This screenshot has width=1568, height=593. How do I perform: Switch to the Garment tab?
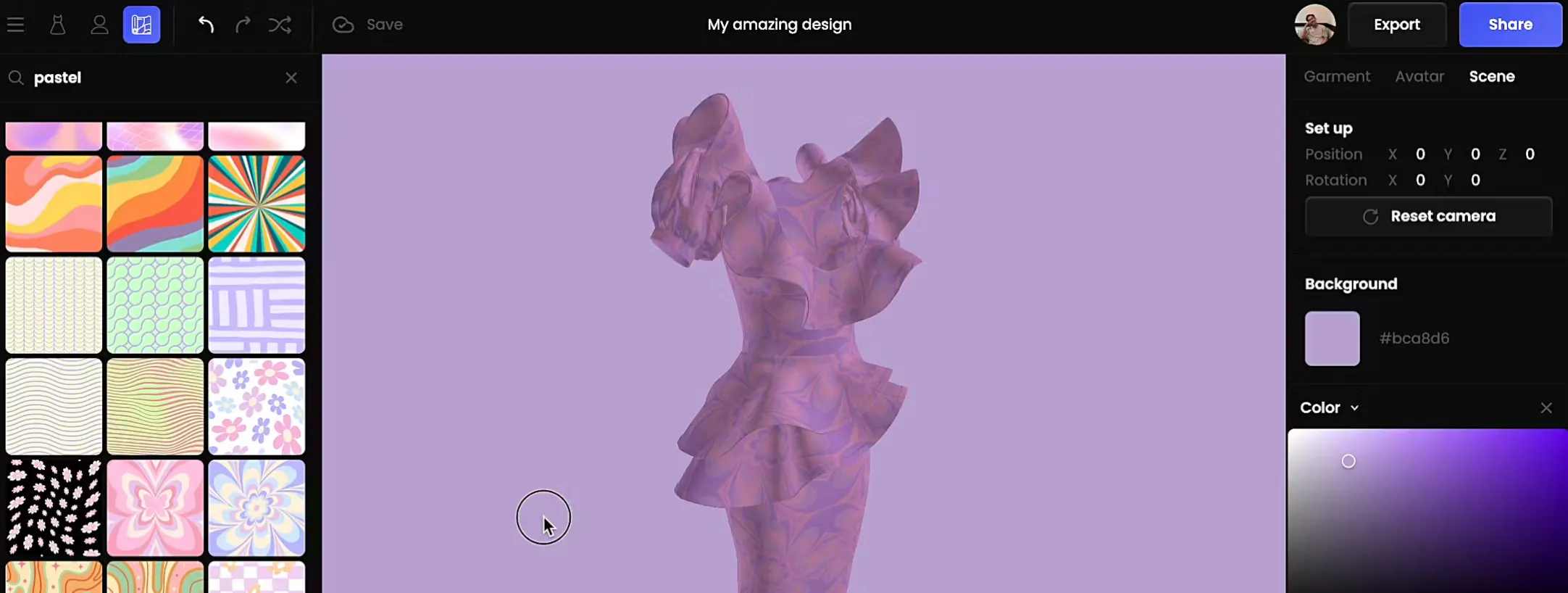pos(1337,76)
